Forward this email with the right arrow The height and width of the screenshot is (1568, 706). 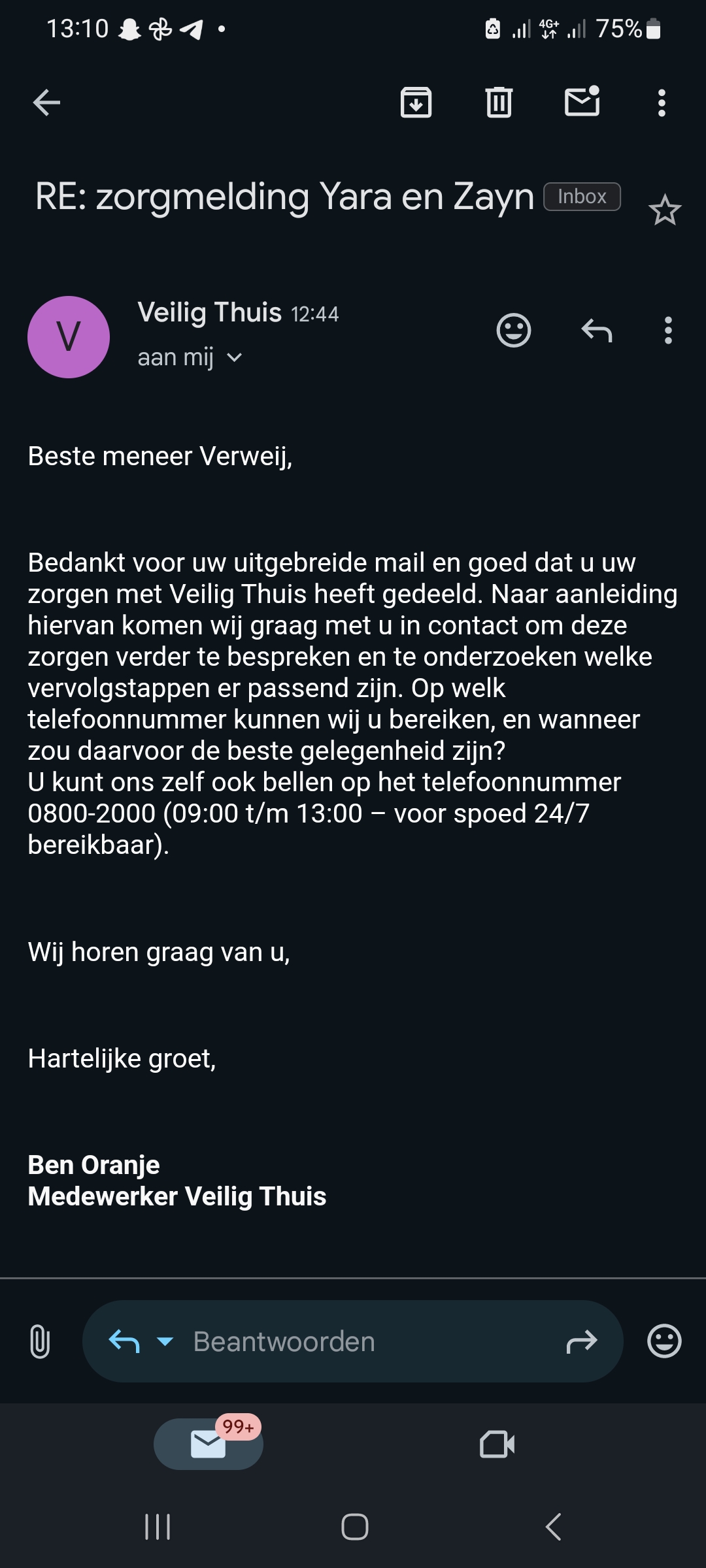tap(581, 1341)
